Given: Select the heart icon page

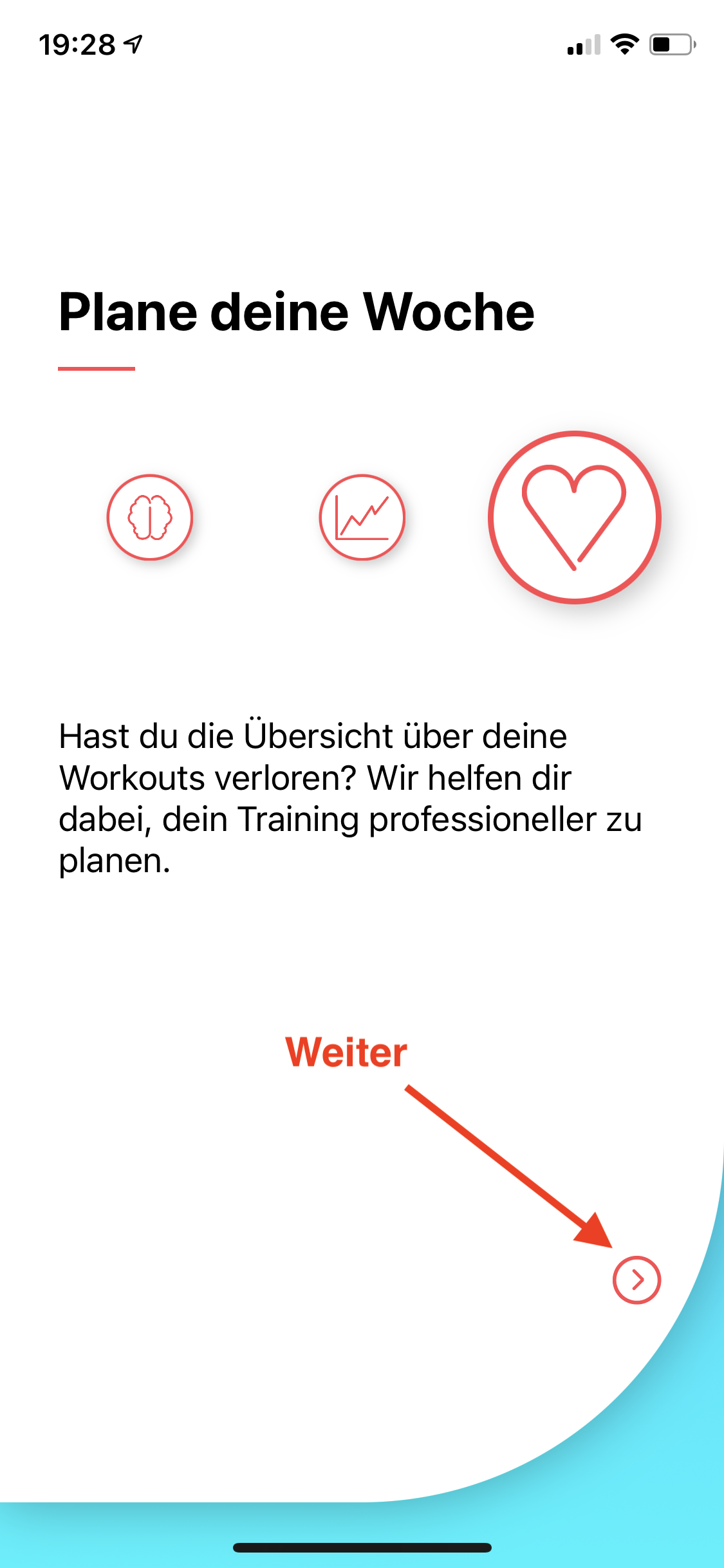Looking at the screenshot, I should point(574,518).
